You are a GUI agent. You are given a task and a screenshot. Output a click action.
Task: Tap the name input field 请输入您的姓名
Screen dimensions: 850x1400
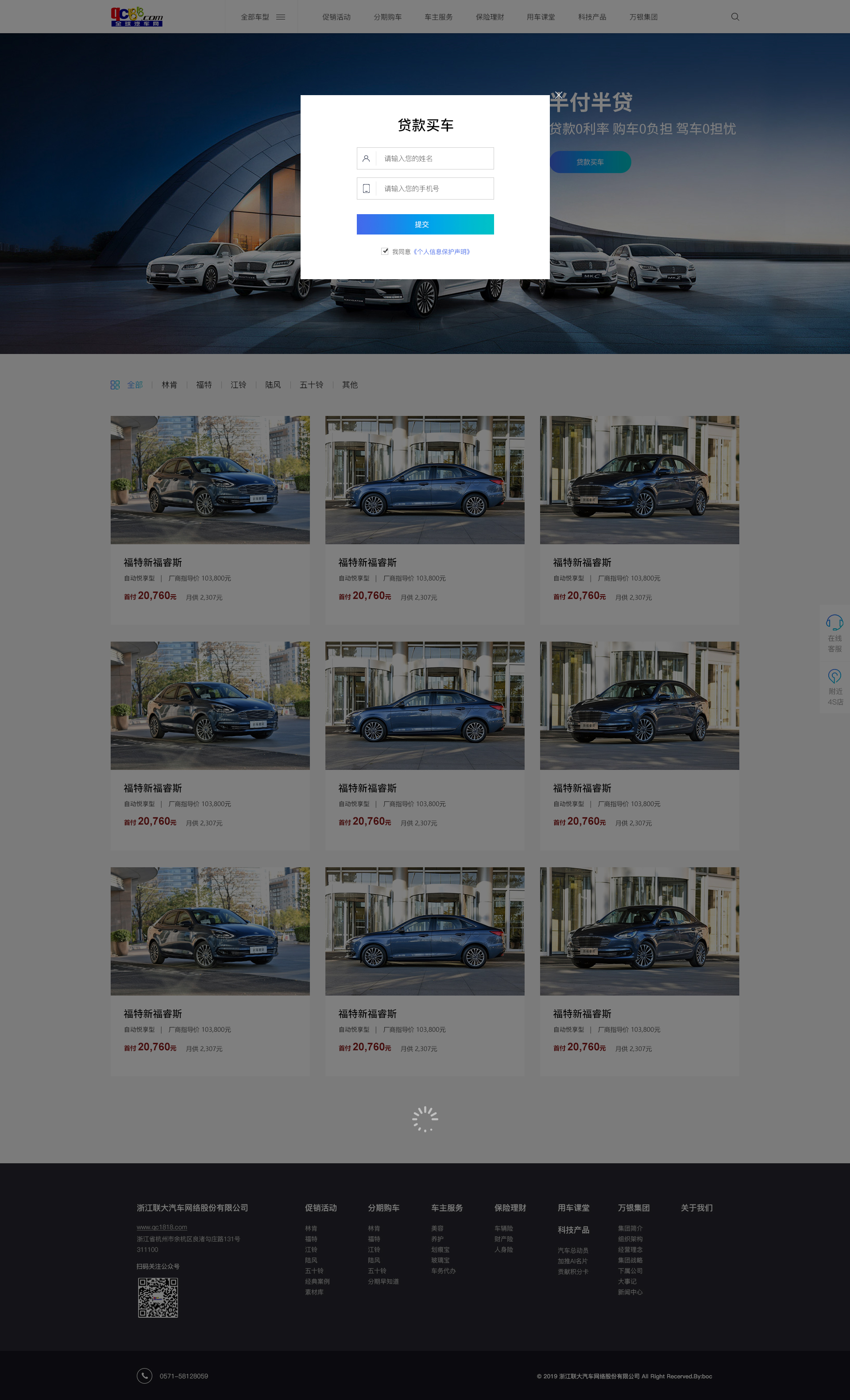(425, 158)
